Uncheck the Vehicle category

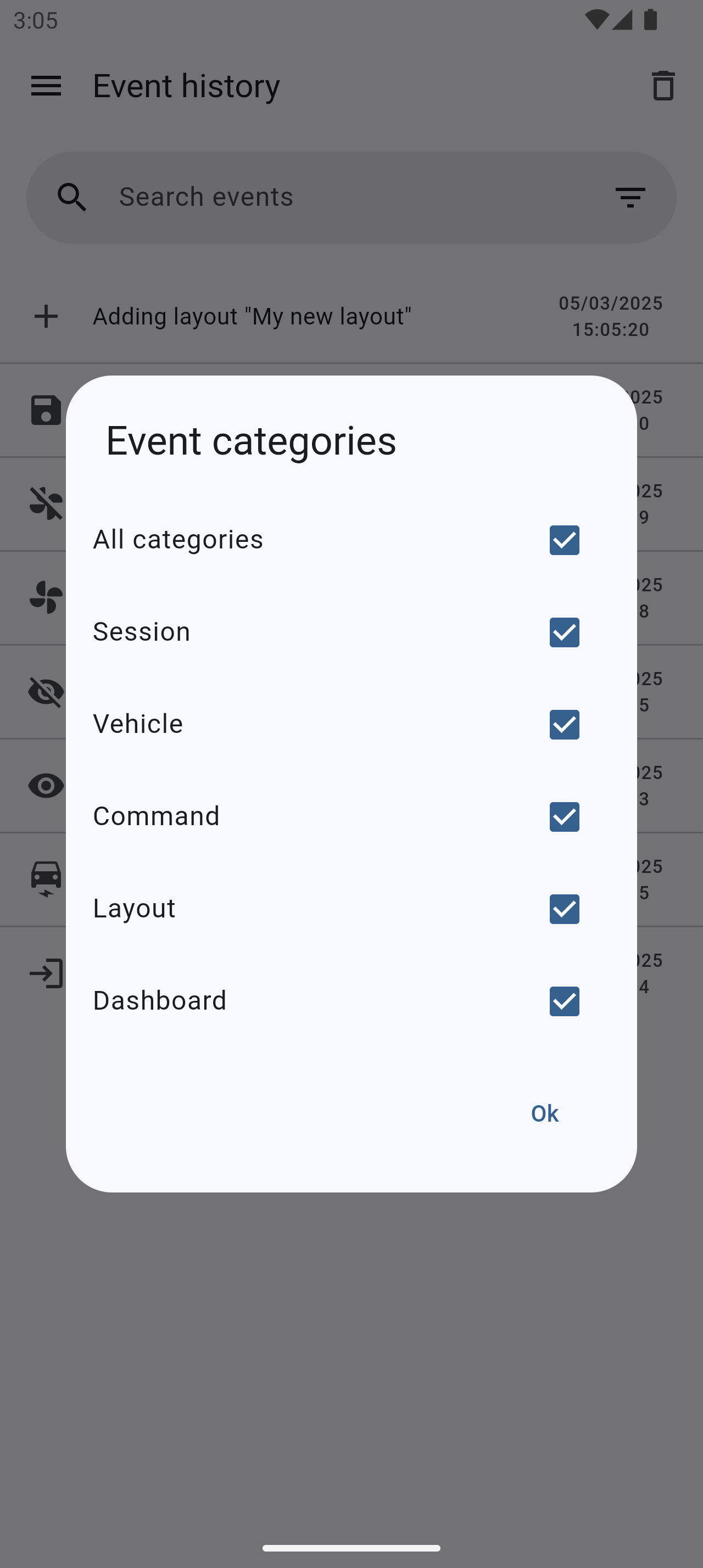563,725
